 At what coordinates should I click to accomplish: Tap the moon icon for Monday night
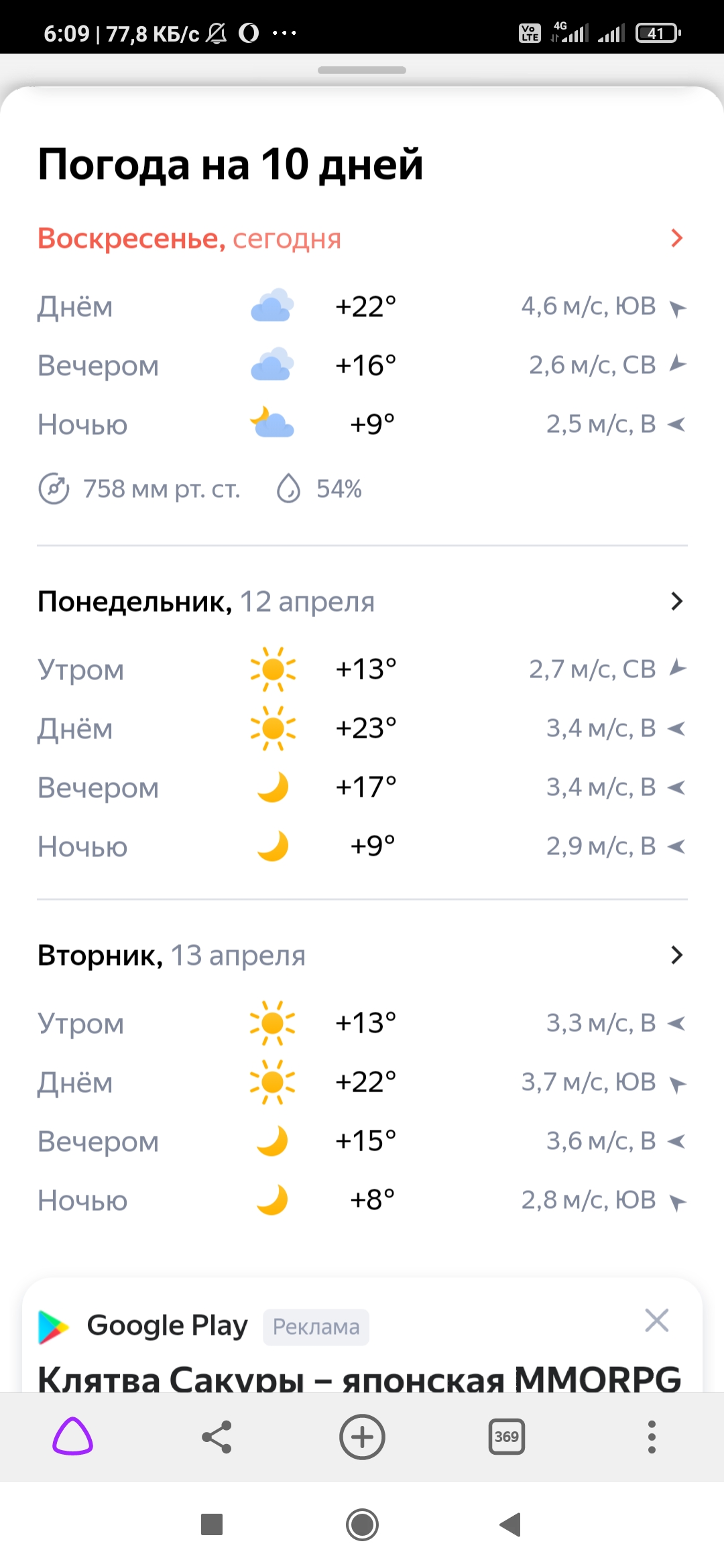(x=272, y=846)
